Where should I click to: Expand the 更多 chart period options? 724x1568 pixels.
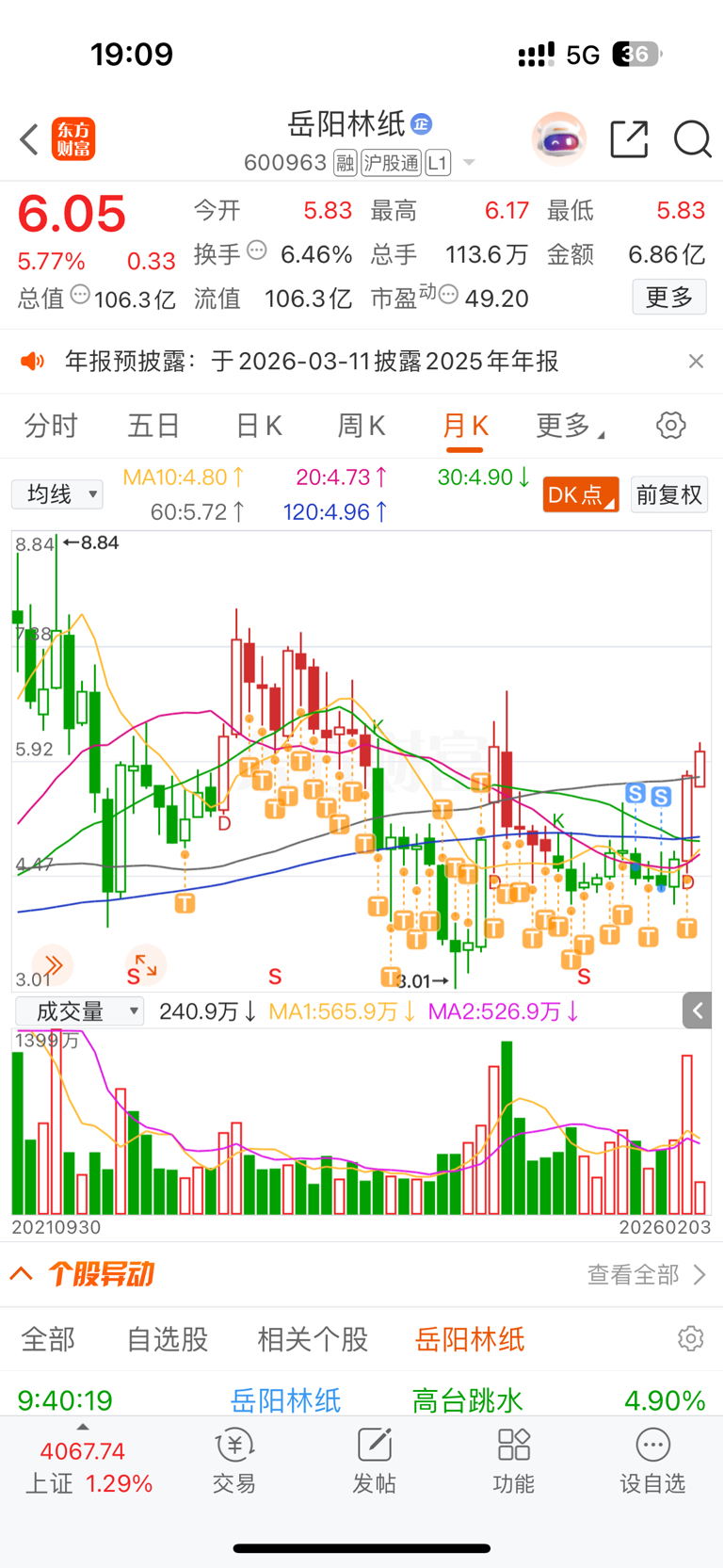pyautogui.click(x=569, y=426)
